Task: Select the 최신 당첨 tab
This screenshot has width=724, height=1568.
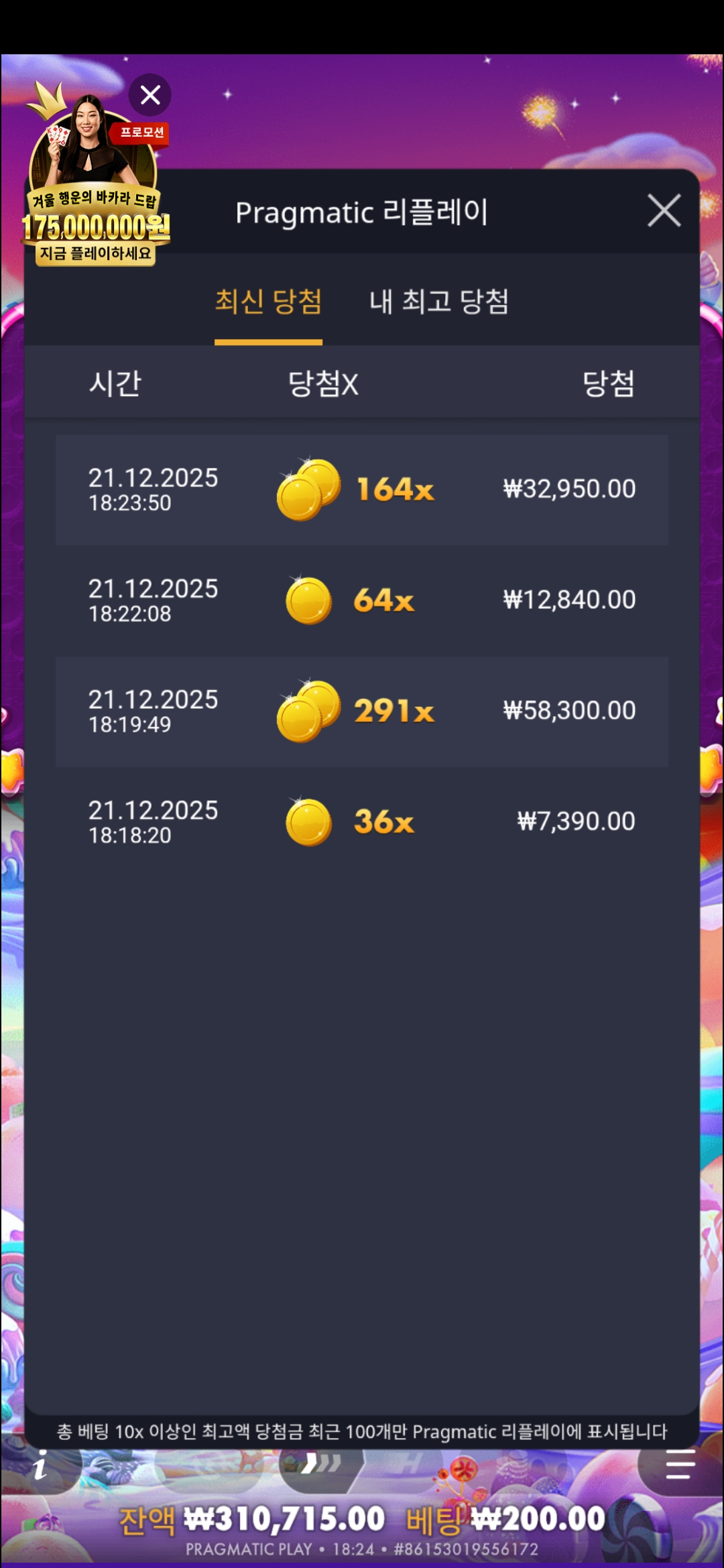Action: 268,302
